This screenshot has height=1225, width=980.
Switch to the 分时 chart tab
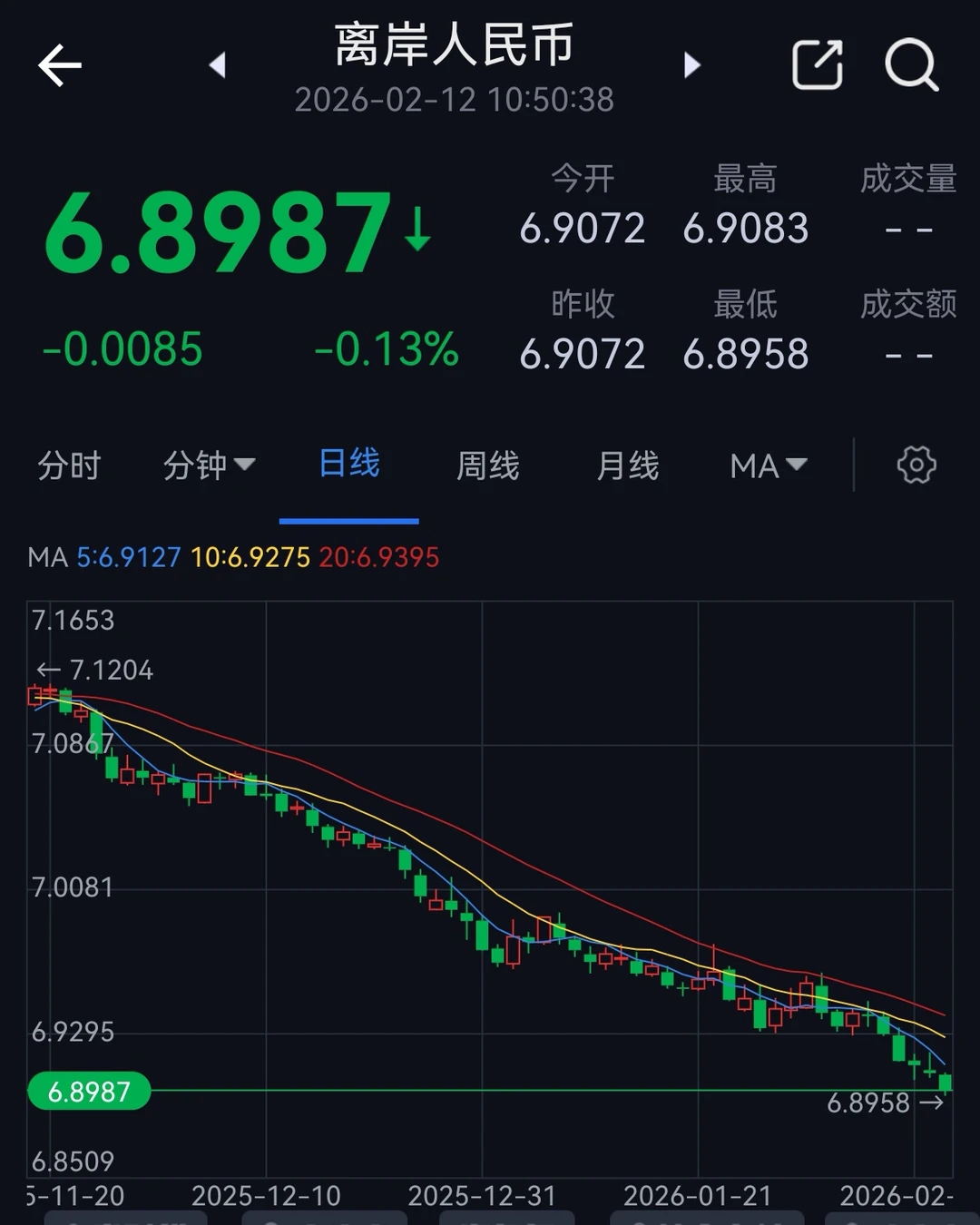69,465
